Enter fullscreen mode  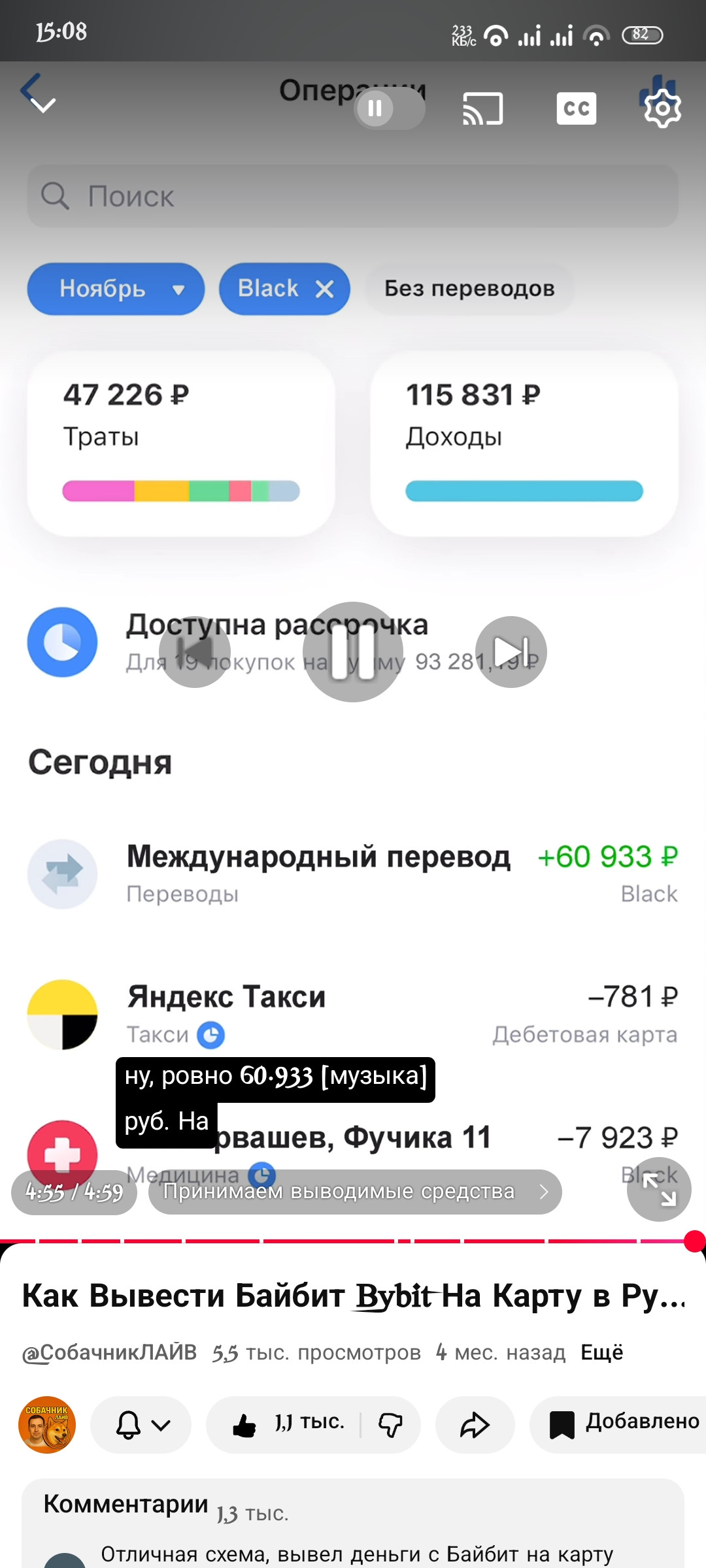pos(658,1189)
